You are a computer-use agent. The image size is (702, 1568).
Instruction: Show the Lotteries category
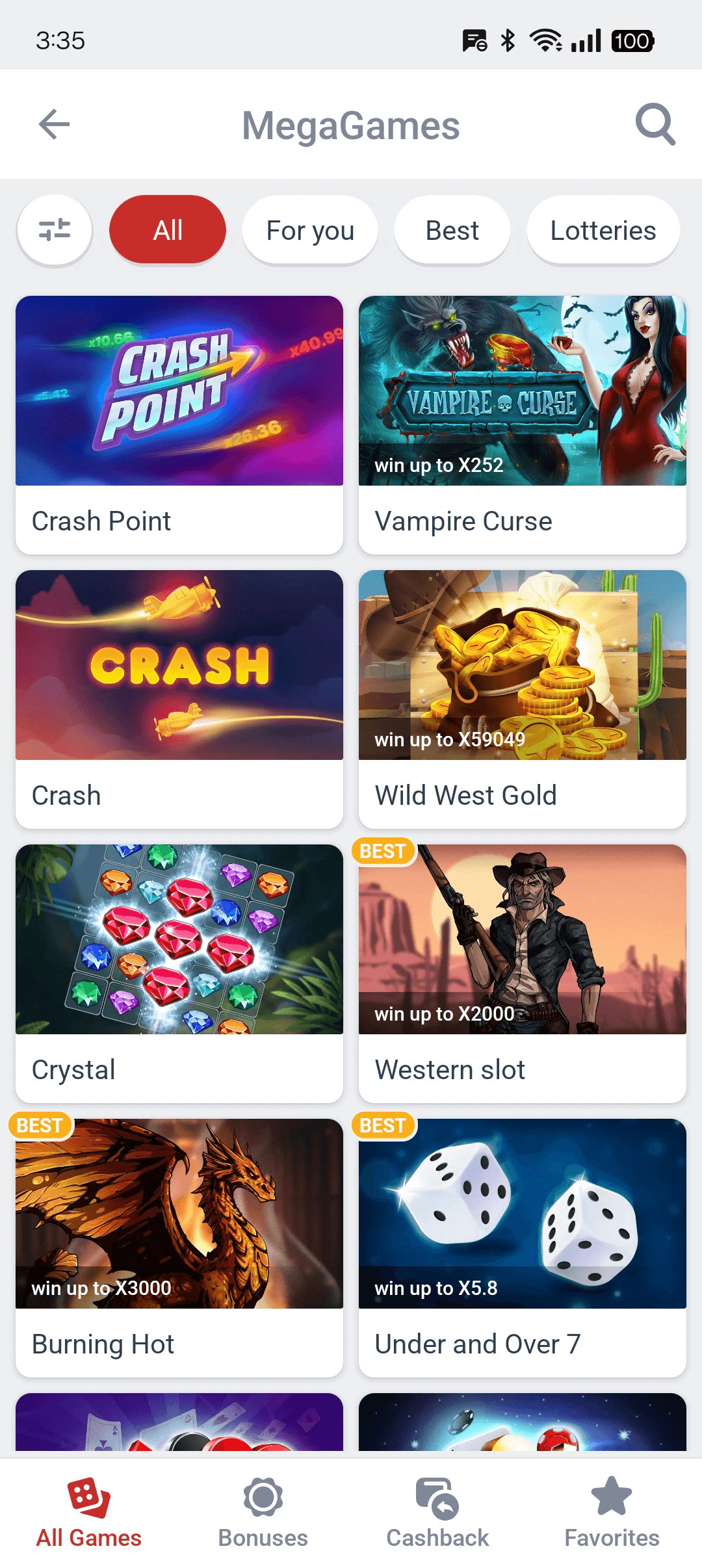pos(603,230)
